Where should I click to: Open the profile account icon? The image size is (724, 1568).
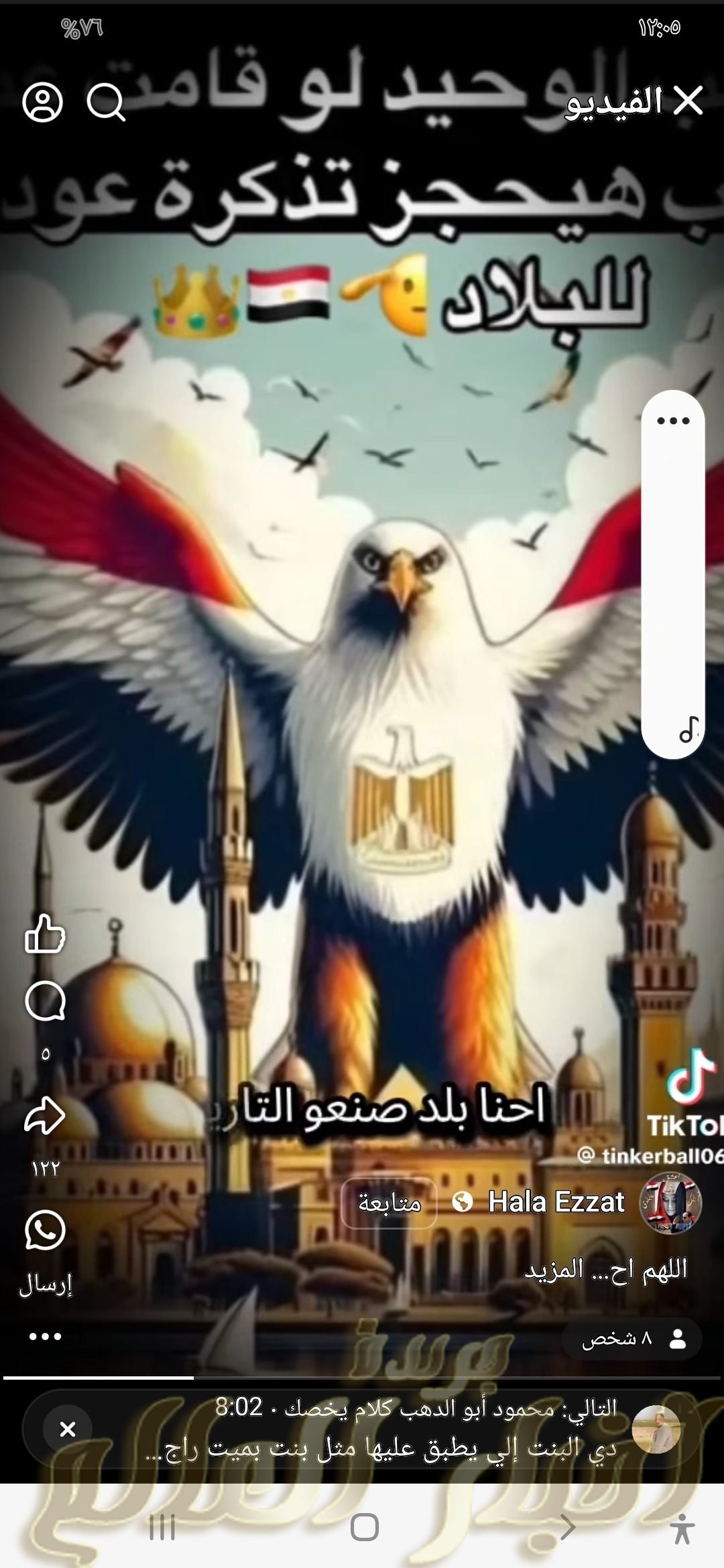pyautogui.click(x=43, y=103)
